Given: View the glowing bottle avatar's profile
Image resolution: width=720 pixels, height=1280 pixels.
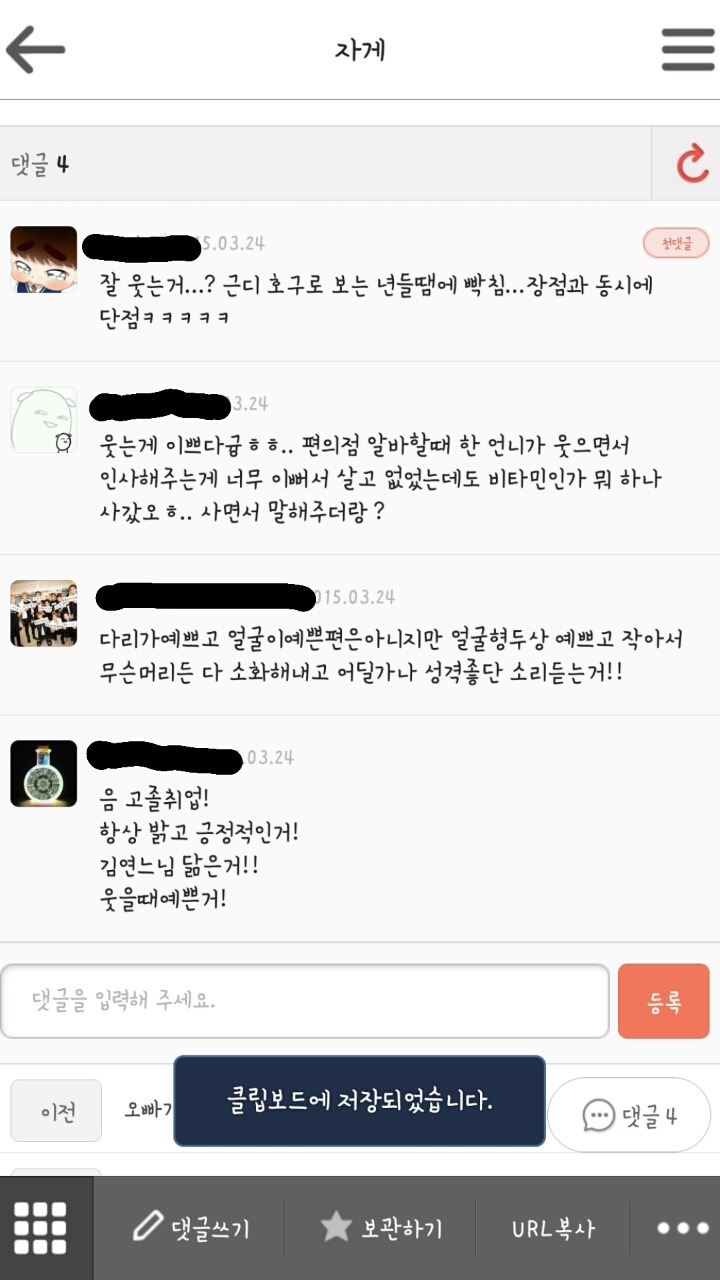Looking at the screenshot, I should [x=44, y=773].
